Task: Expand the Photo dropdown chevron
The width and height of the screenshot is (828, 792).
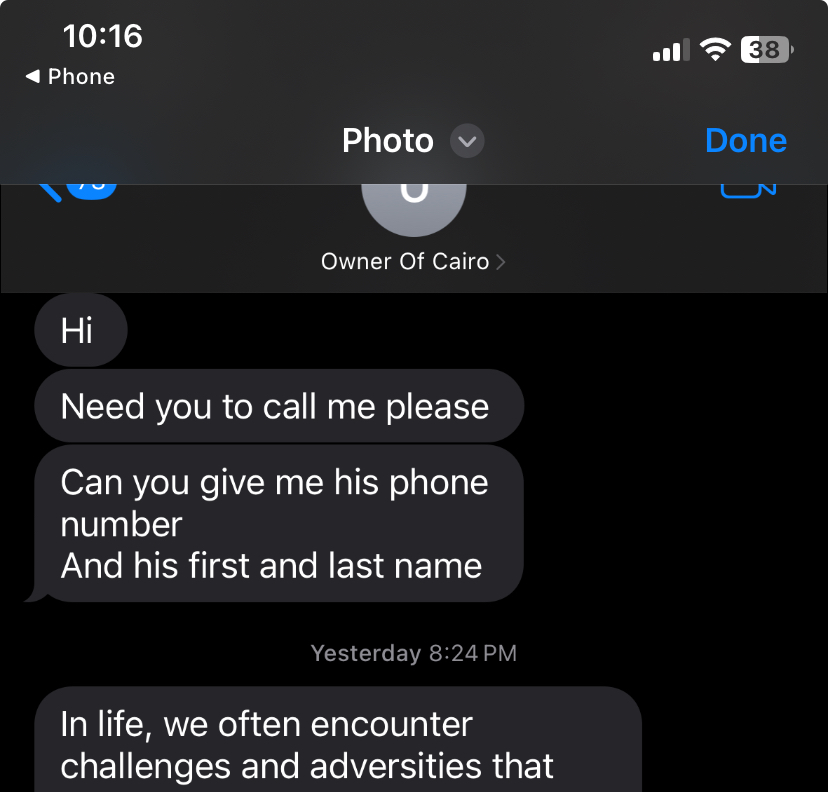Action: click(467, 141)
